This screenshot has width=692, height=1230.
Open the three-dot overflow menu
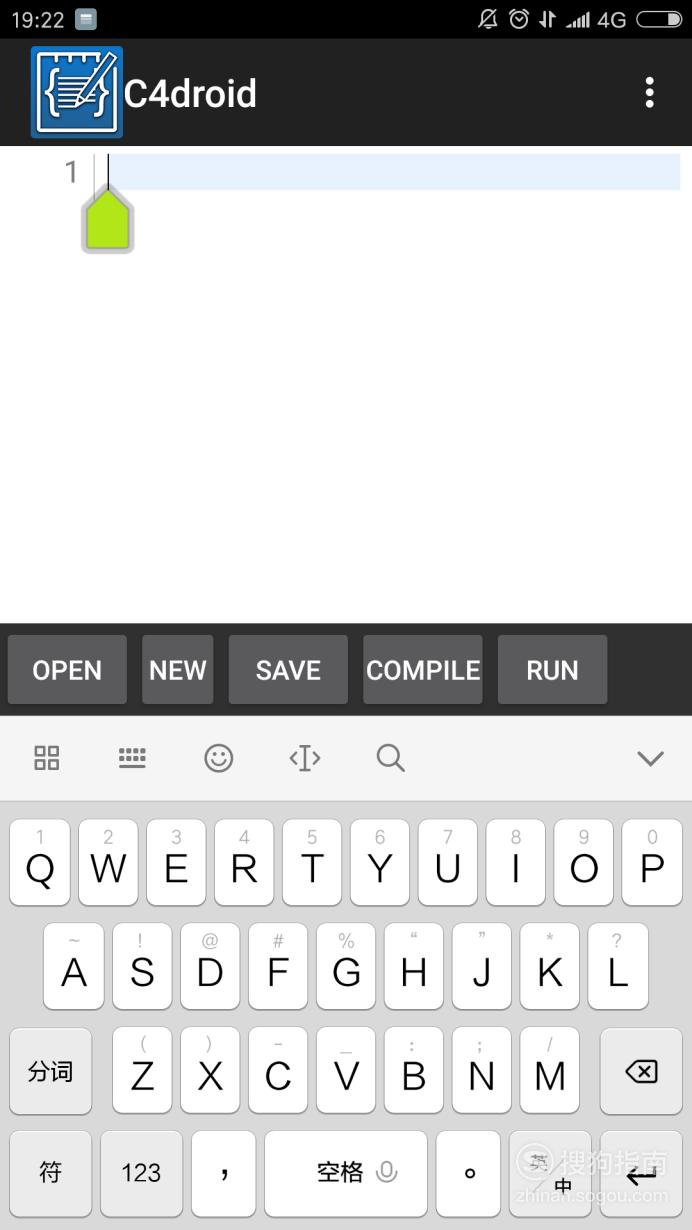click(649, 93)
